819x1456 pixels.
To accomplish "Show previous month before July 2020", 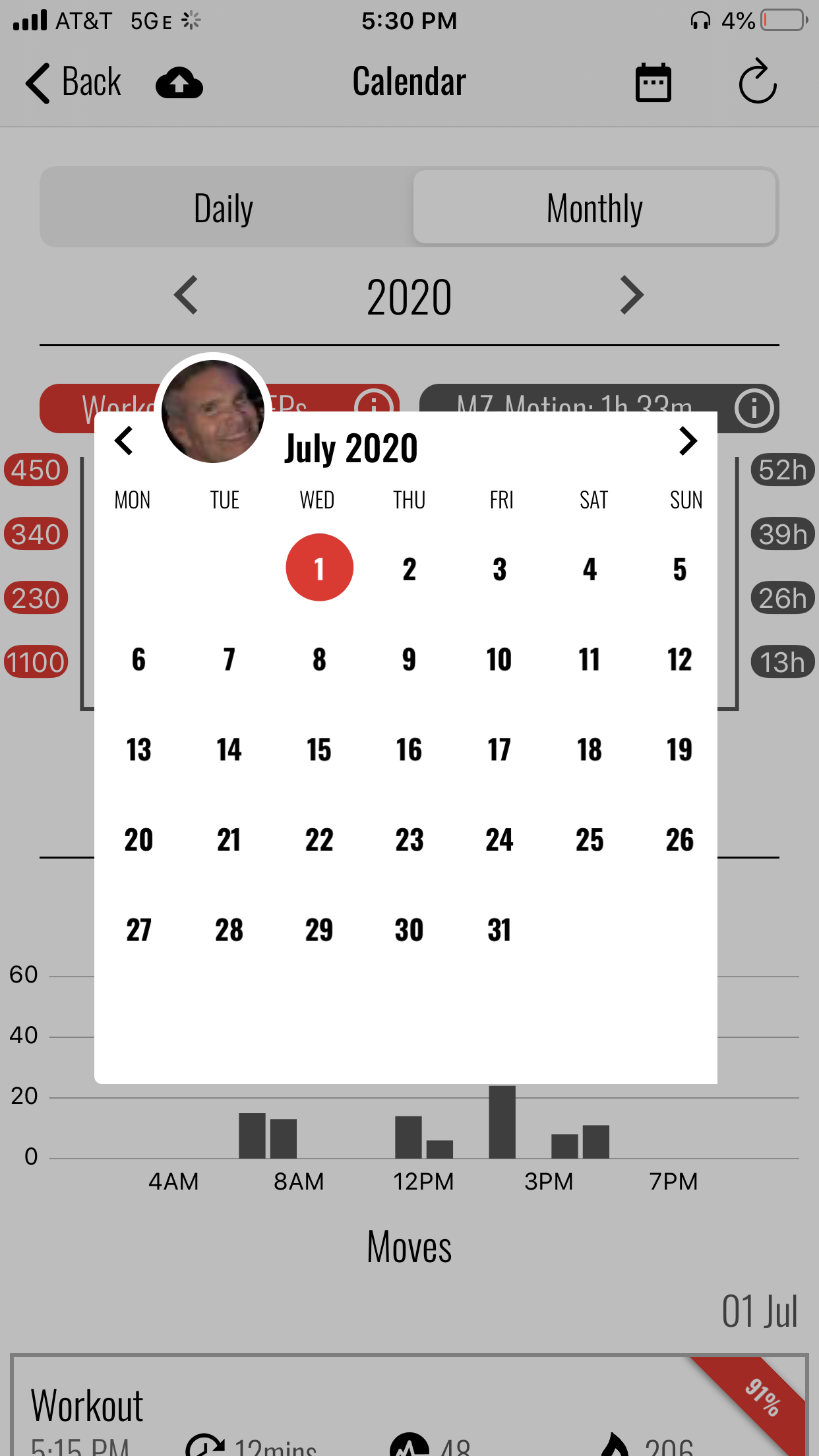I will click(x=124, y=441).
